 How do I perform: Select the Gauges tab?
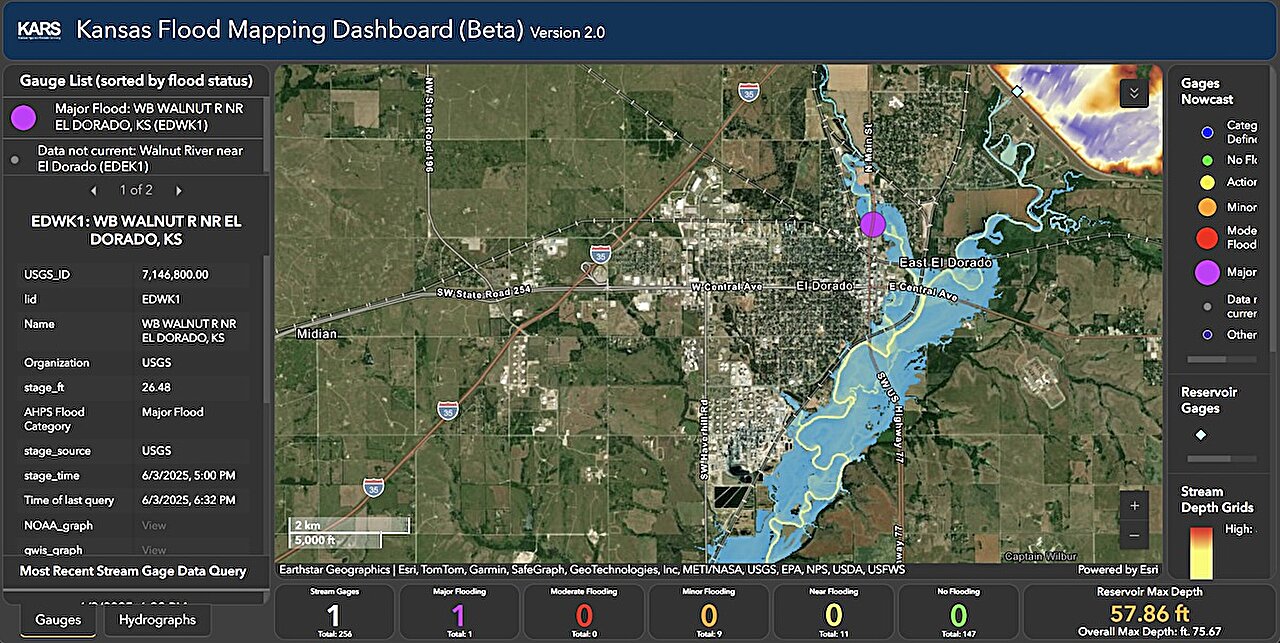[58, 620]
